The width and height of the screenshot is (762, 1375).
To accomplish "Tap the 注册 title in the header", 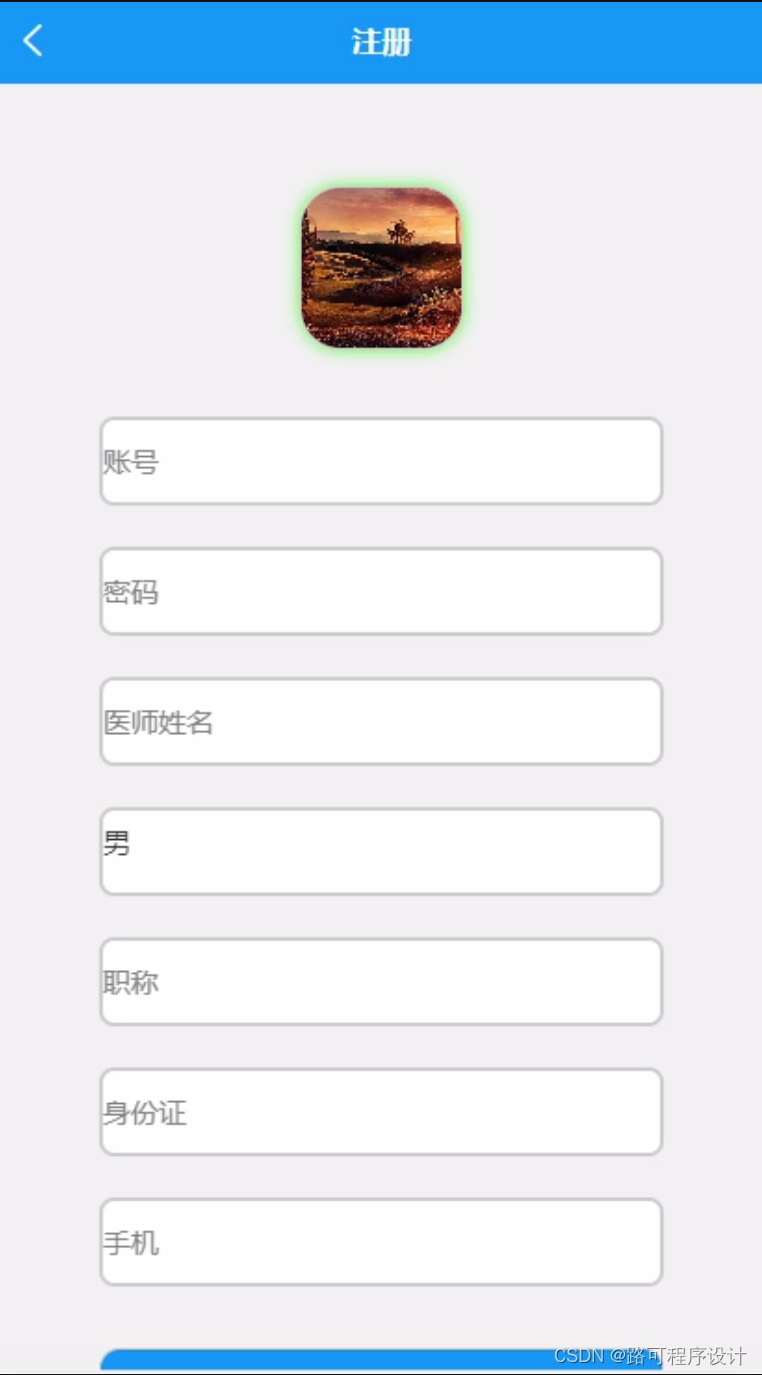I will 381,42.
